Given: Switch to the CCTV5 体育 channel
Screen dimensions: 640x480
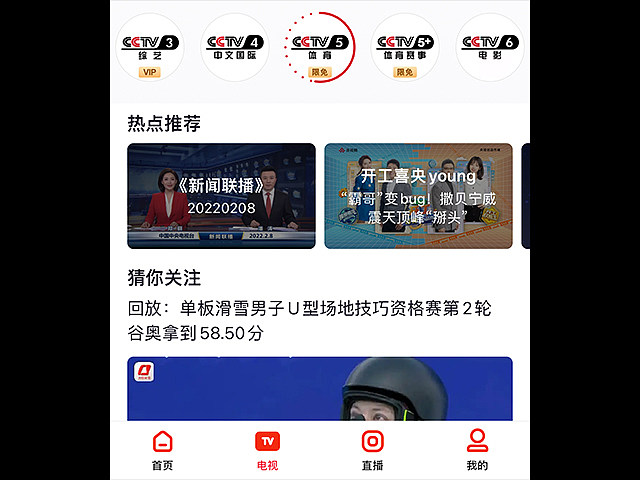Looking at the screenshot, I should coord(320,47).
